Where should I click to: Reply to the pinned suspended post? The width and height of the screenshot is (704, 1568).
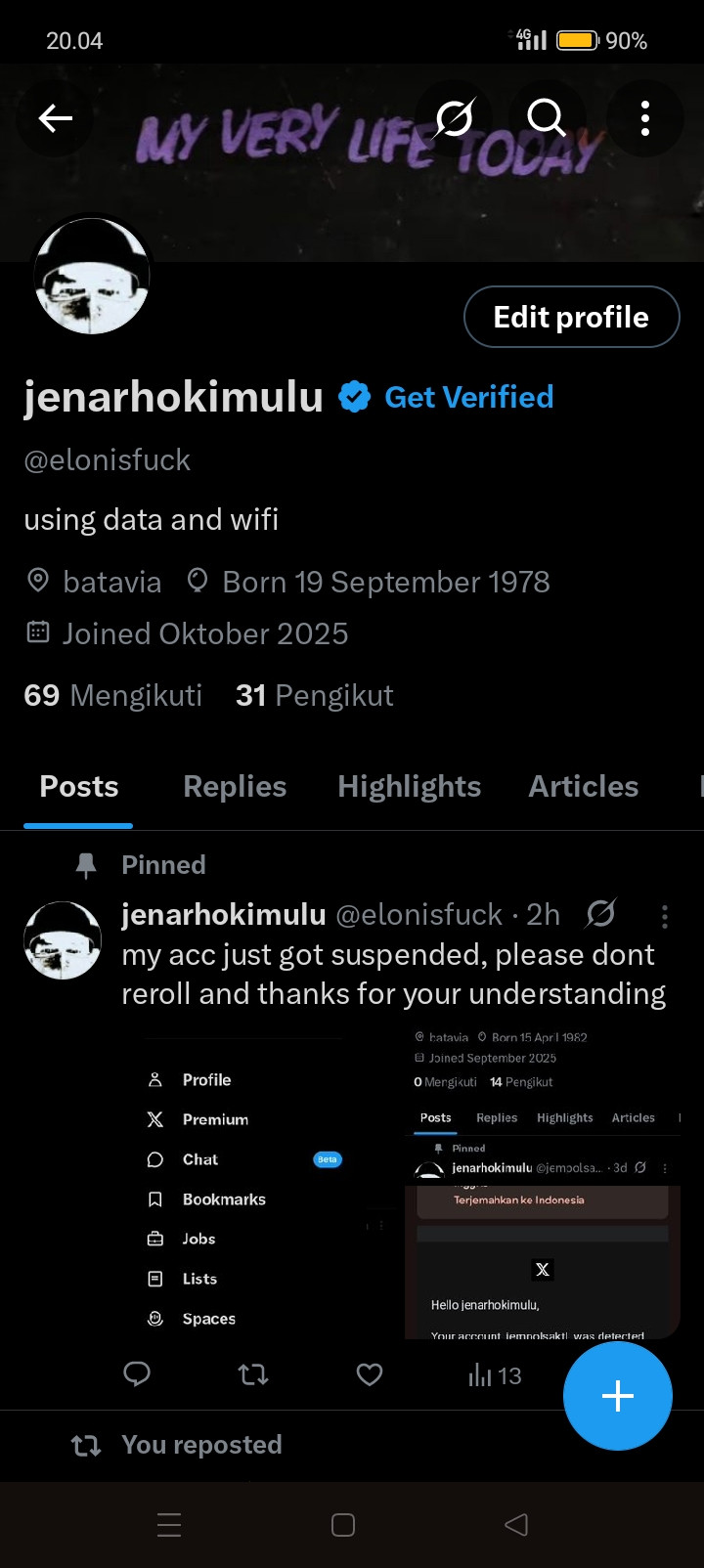[137, 1374]
